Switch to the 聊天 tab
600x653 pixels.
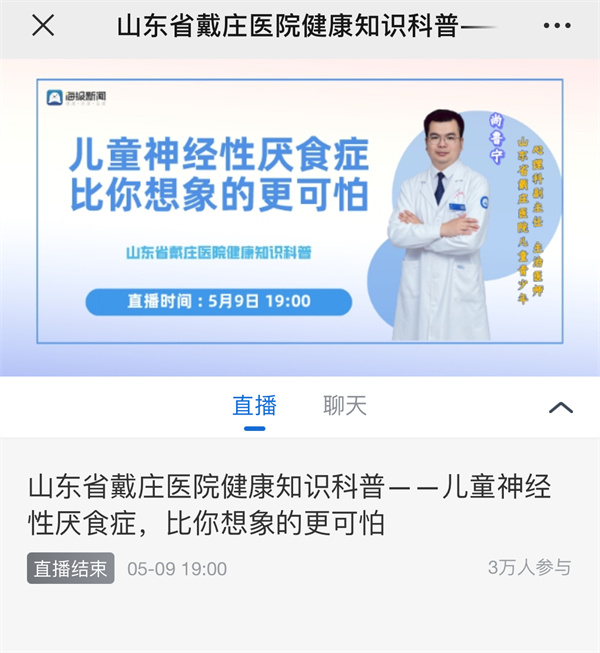tap(345, 406)
